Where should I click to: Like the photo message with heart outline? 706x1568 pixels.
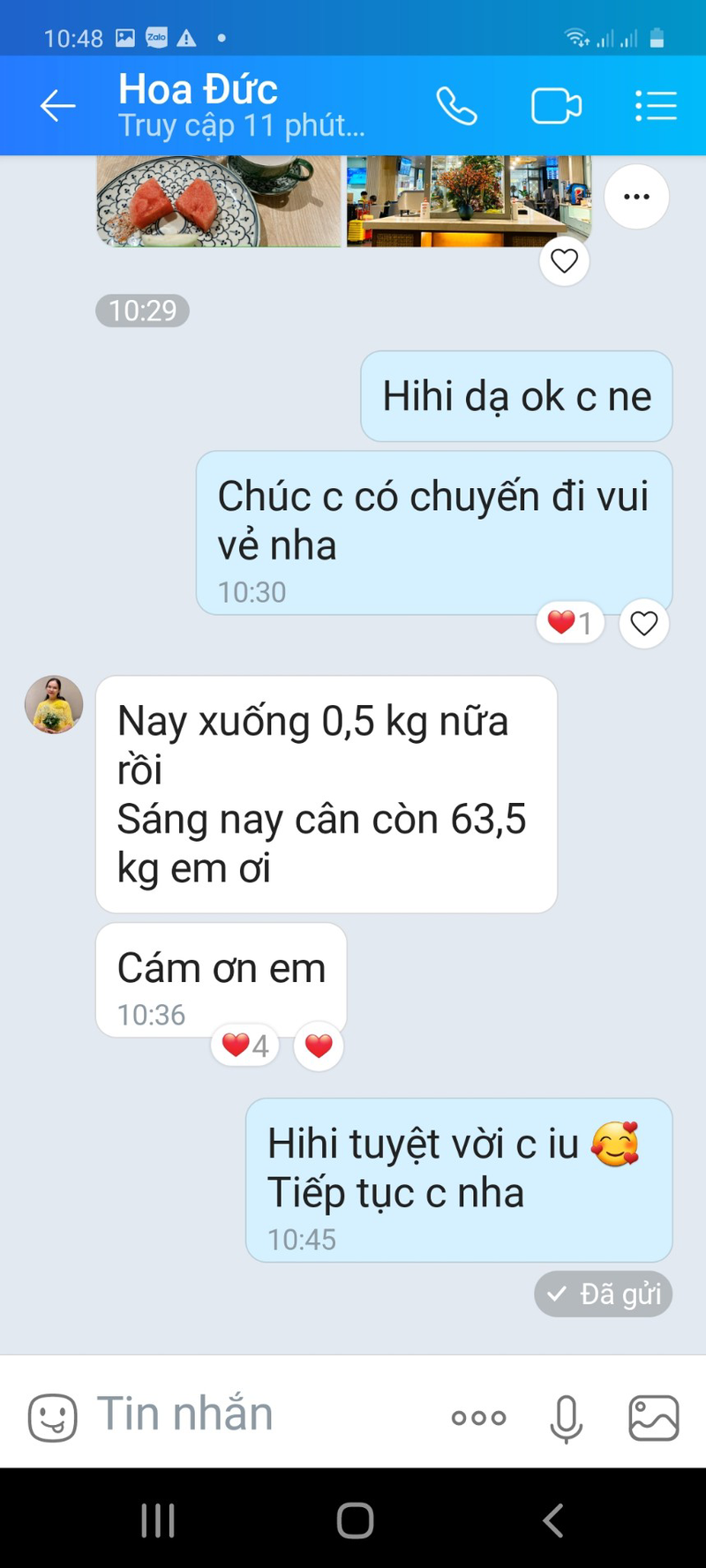click(564, 261)
